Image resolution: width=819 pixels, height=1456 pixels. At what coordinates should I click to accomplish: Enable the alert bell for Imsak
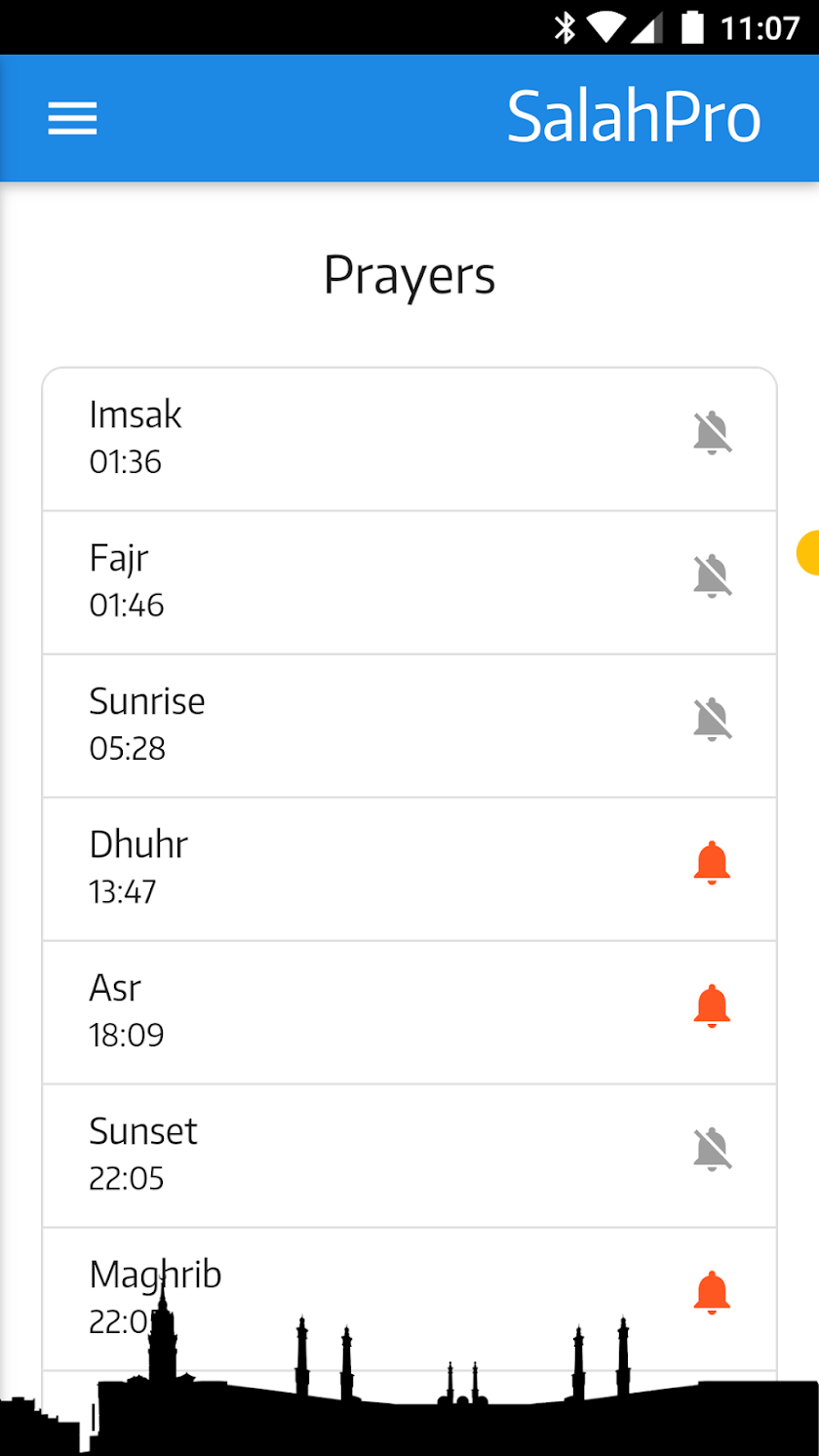pyautogui.click(x=713, y=433)
